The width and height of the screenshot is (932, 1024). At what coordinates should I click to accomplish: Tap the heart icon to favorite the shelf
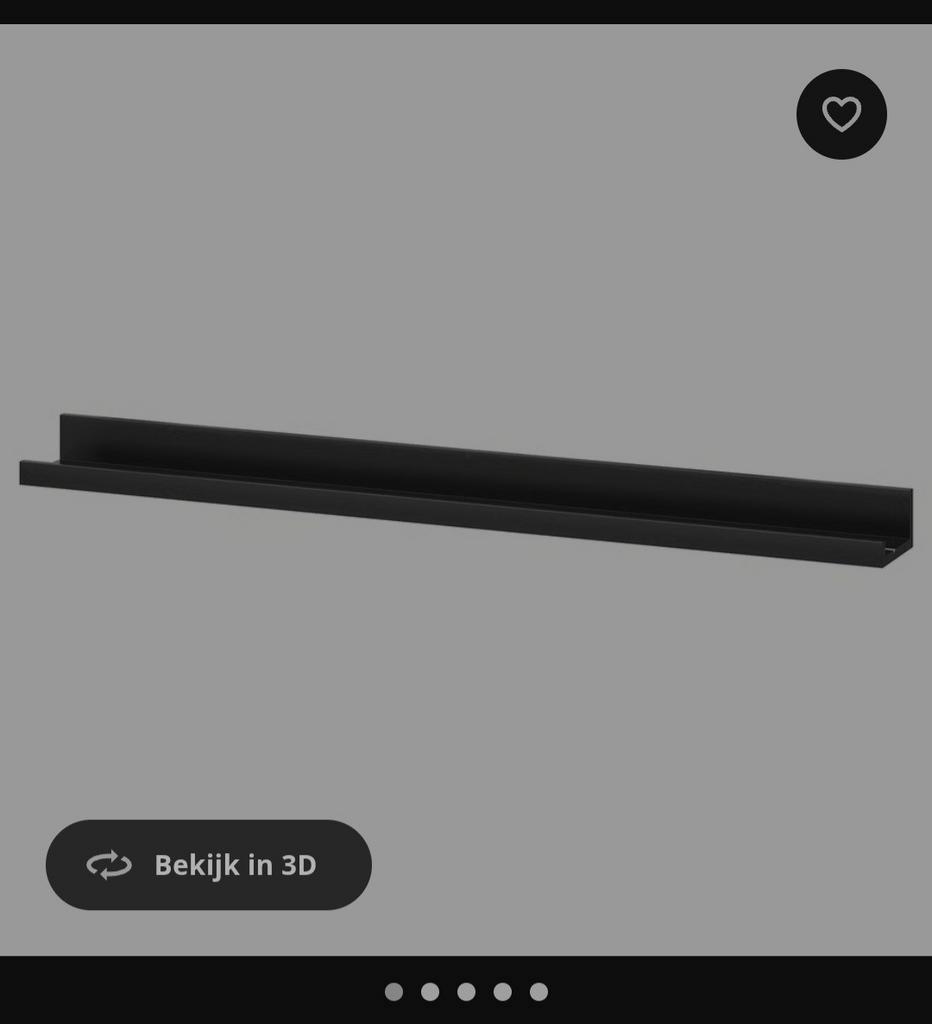(842, 114)
